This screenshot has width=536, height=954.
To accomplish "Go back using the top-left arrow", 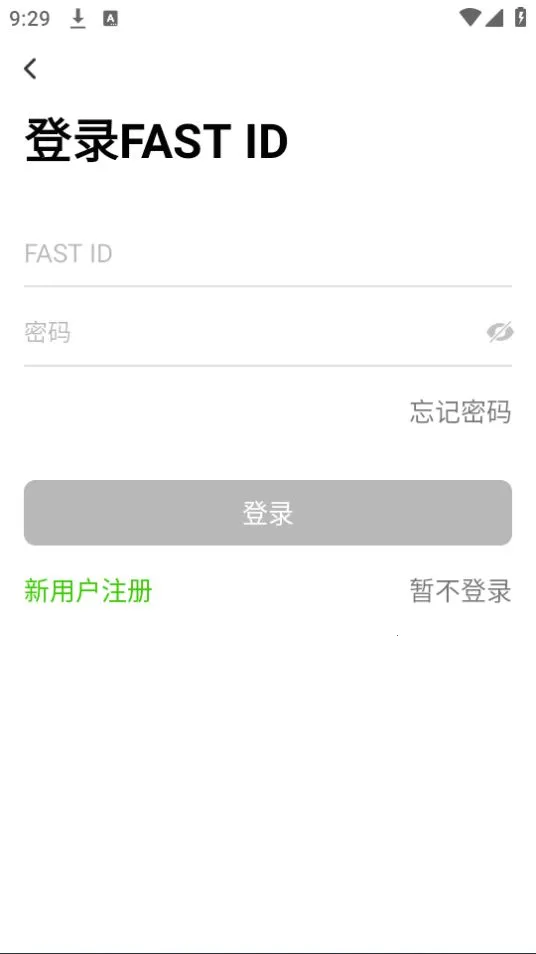I will tap(30, 68).
